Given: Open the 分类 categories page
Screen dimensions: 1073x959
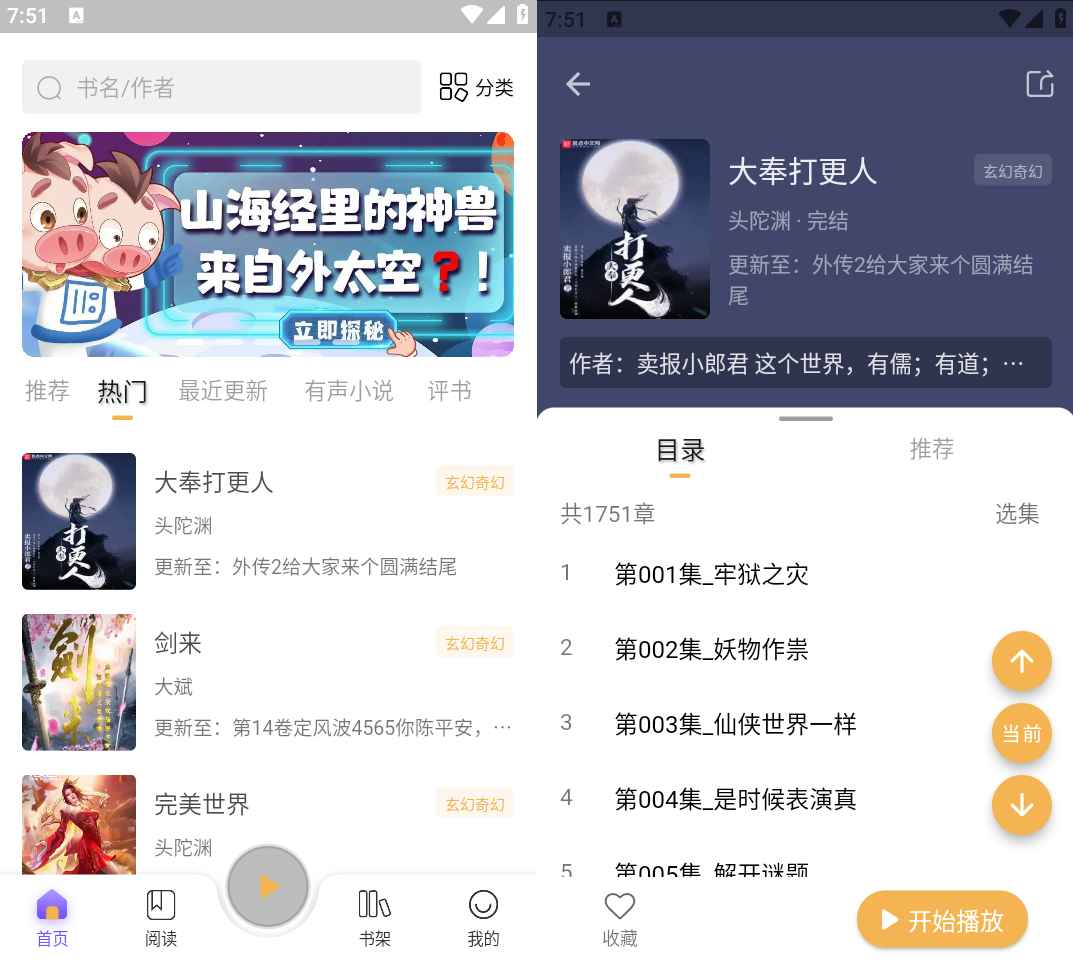Looking at the screenshot, I should (x=476, y=87).
